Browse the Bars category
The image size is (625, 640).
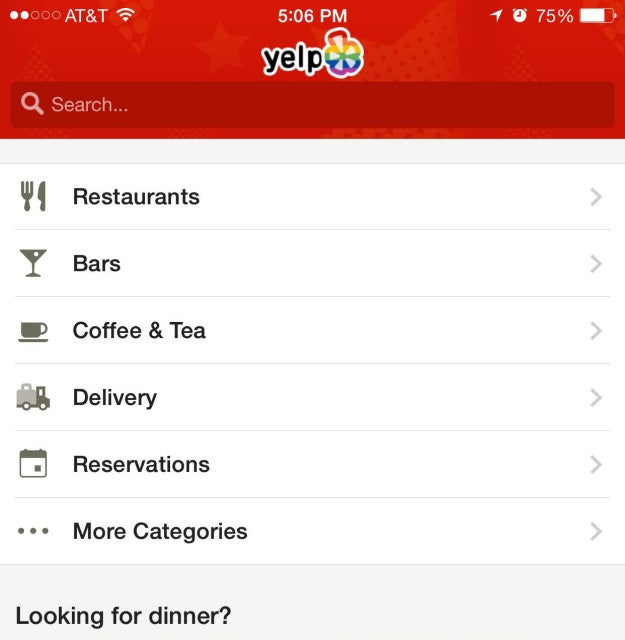click(312, 264)
